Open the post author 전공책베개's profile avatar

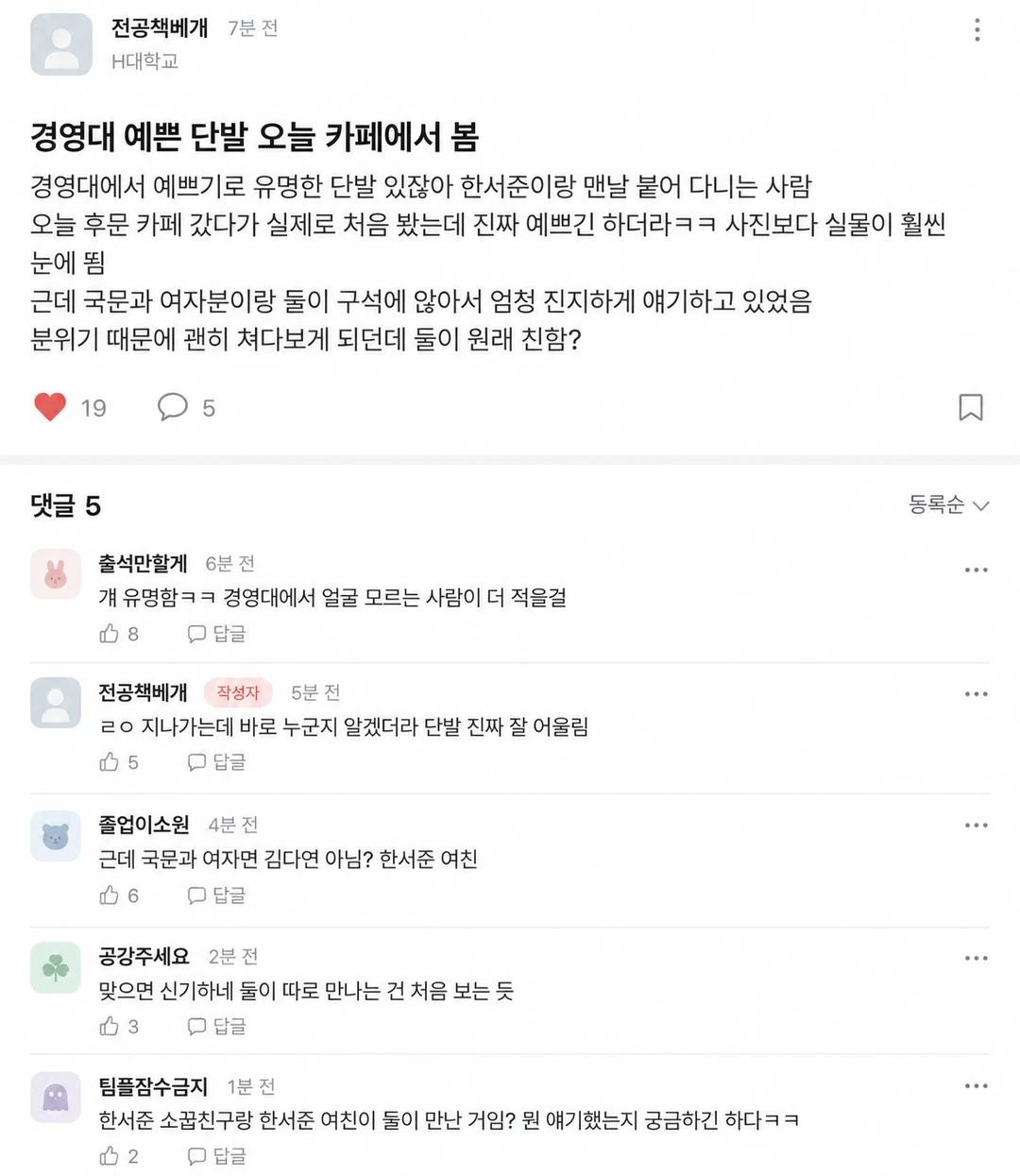[x=61, y=44]
